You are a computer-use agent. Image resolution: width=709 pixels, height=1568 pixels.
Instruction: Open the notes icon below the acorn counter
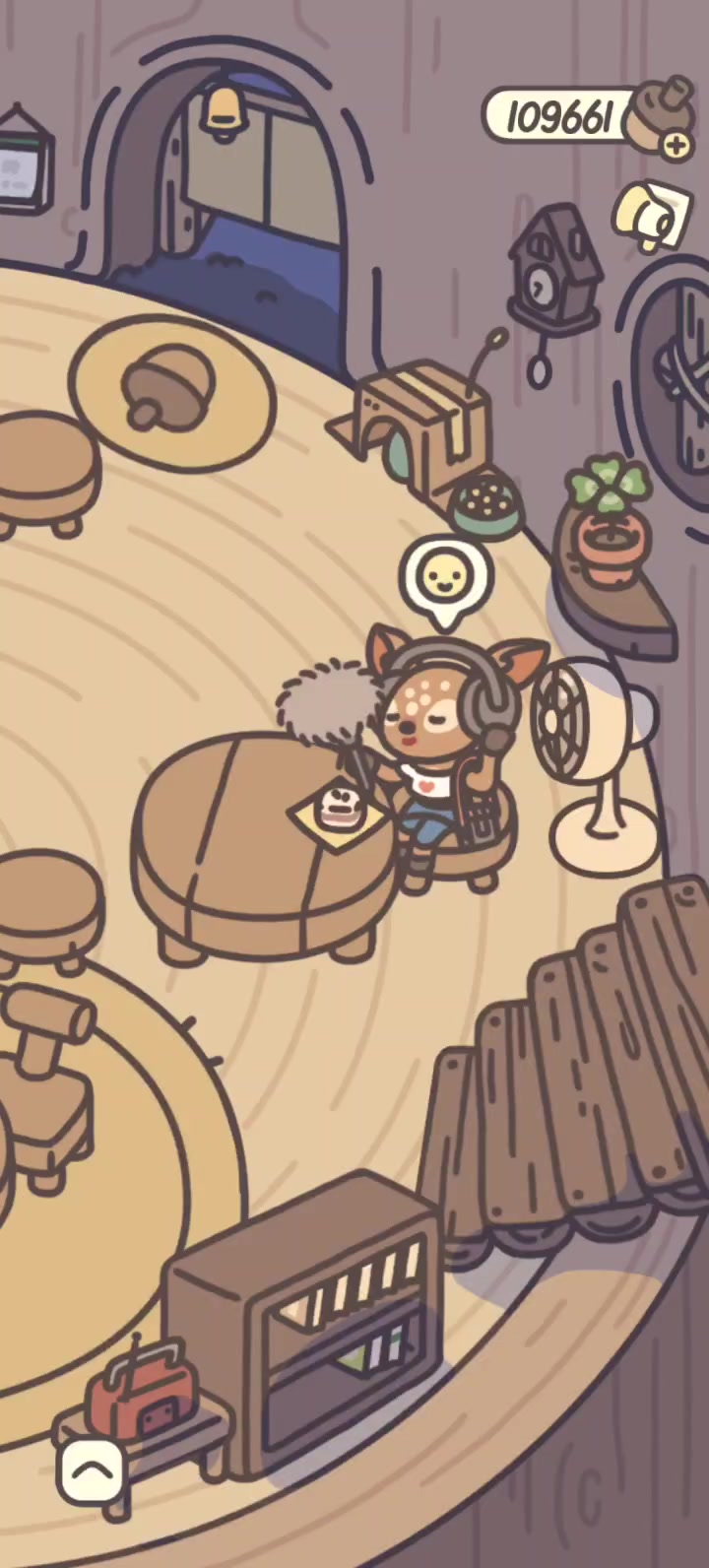tap(652, 216)
